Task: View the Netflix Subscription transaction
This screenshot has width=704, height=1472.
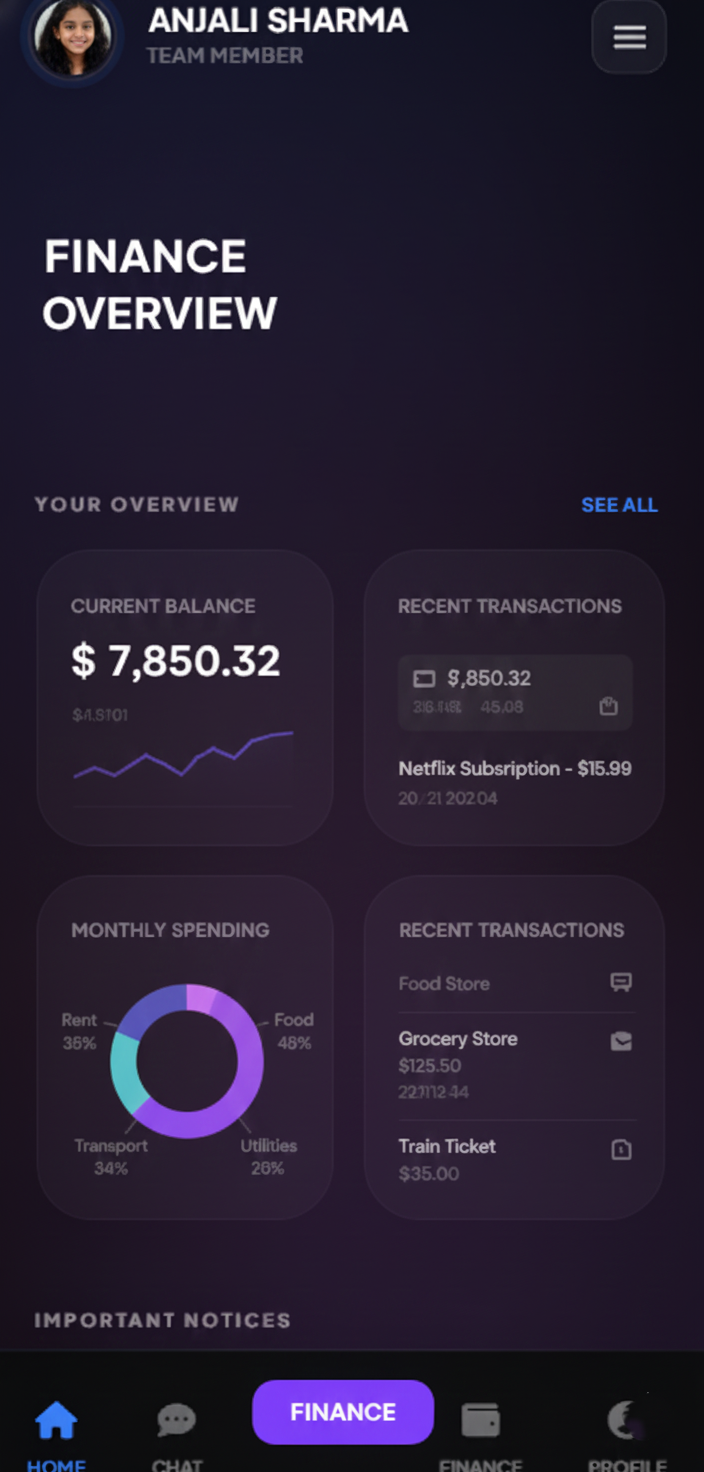Action: pyautogui.click(x=514, y=770)
